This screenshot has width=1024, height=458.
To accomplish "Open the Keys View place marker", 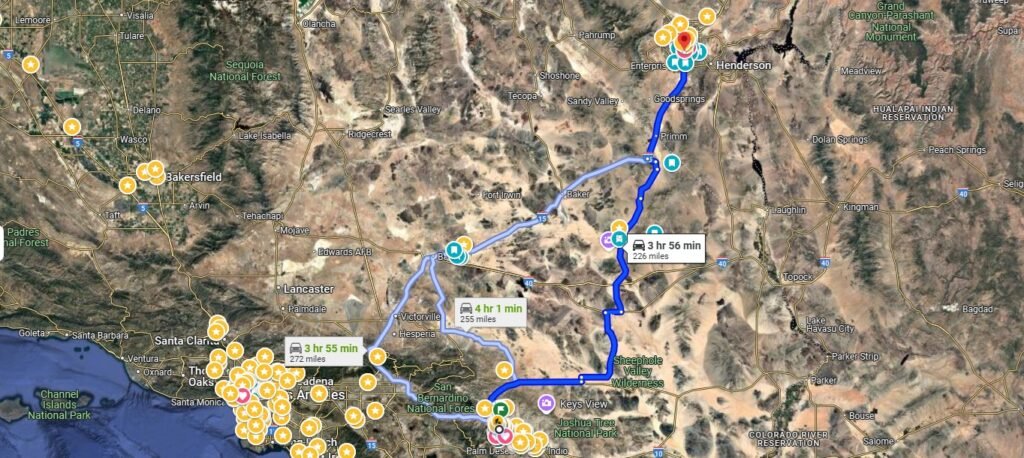I will (x=547, y=403).
